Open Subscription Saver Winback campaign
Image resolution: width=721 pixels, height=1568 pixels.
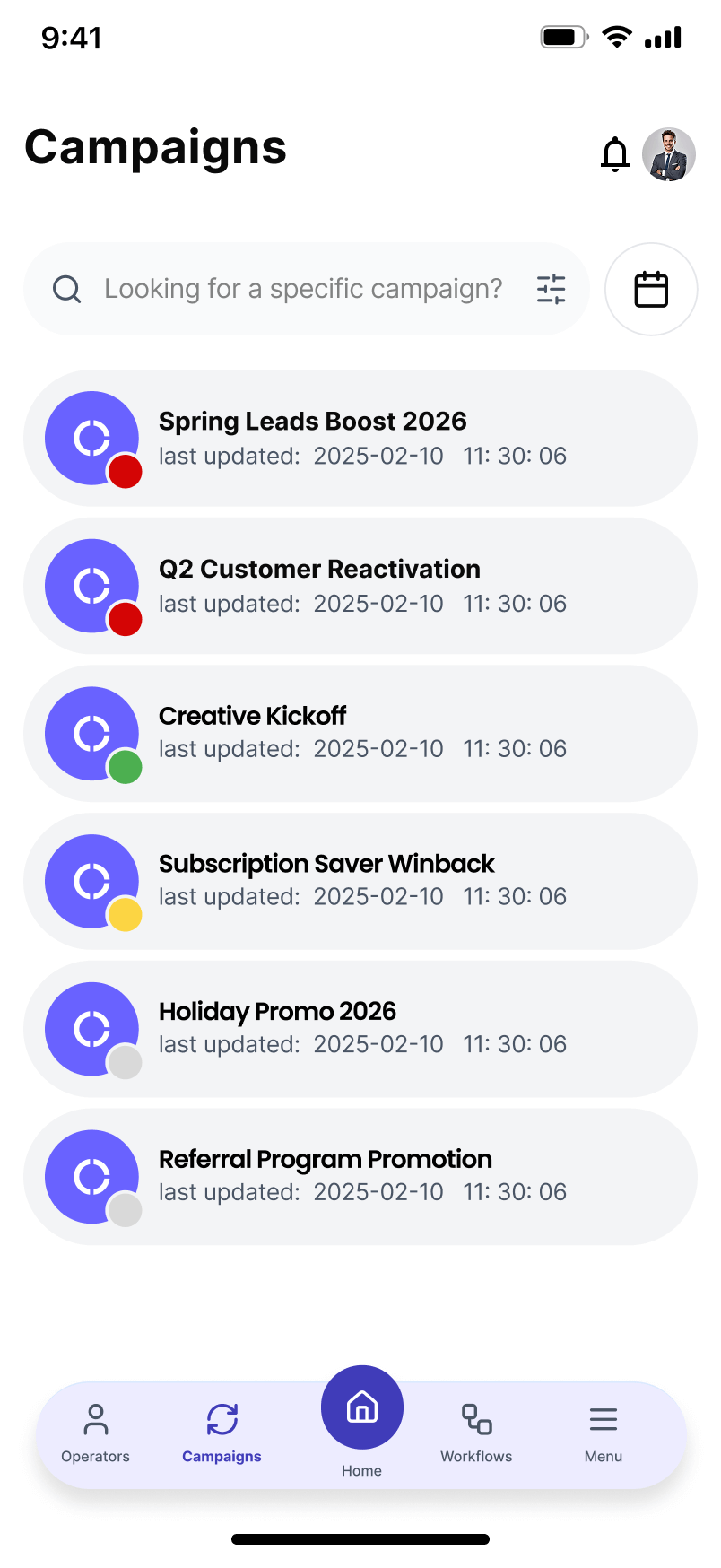point(360,881)
